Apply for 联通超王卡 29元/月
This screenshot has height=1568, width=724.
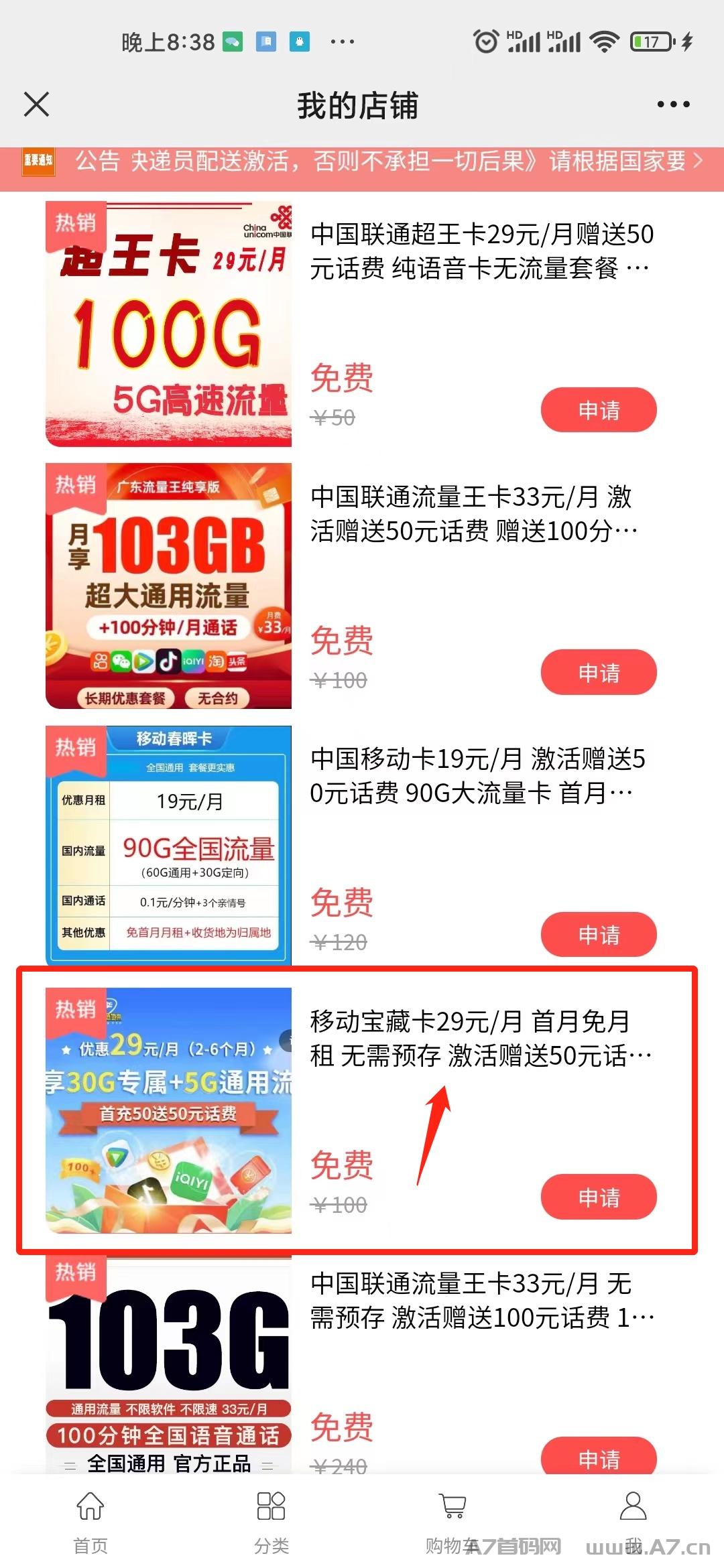tap(599, 410)
